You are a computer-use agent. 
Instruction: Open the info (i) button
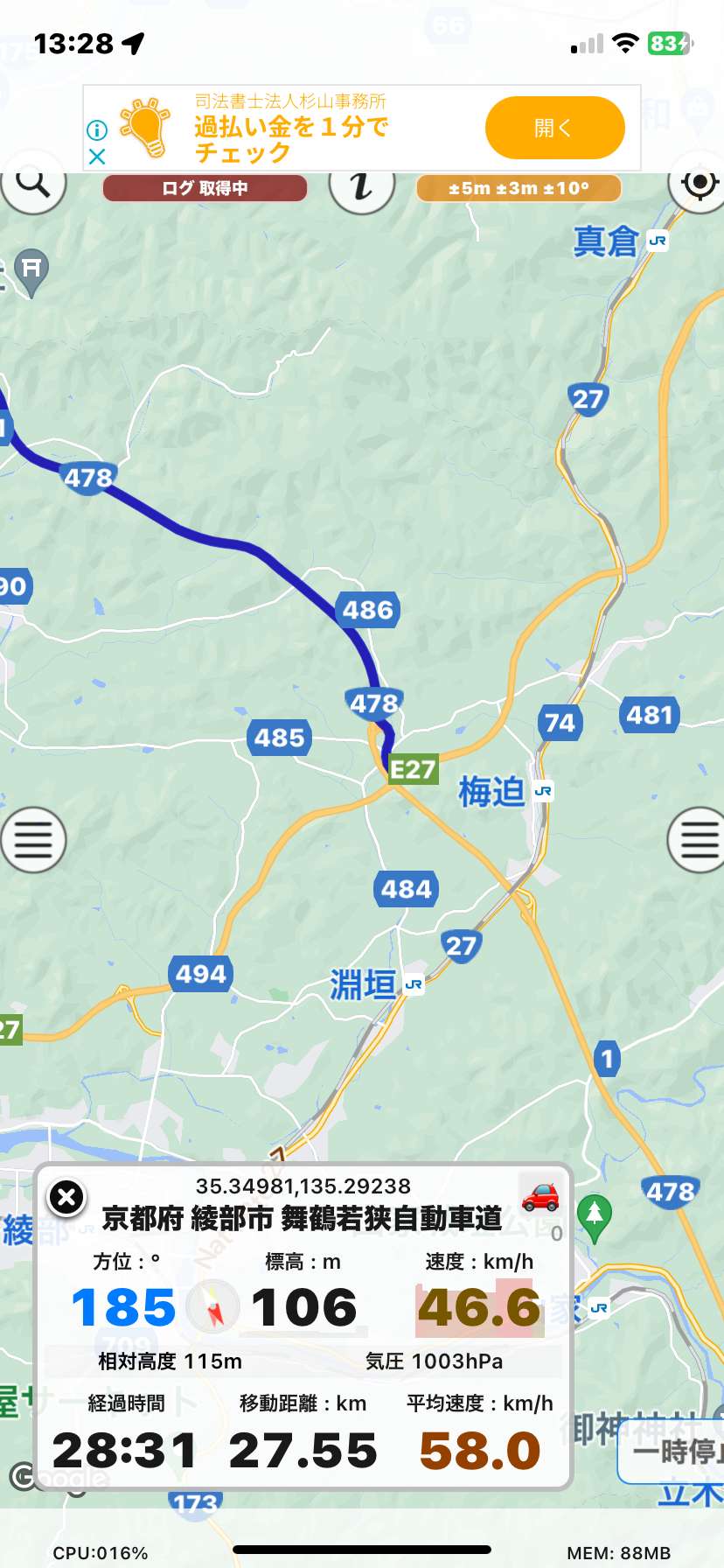(362, 185)
